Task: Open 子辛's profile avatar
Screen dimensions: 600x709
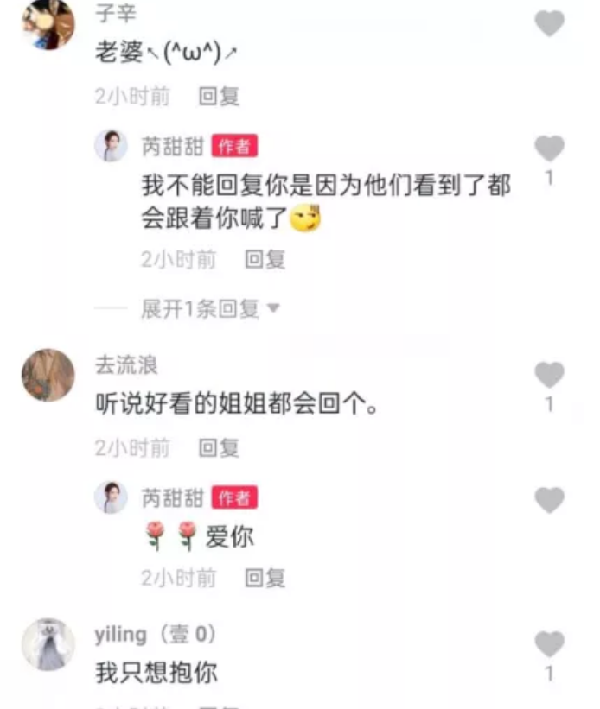Action: [46, 22]
